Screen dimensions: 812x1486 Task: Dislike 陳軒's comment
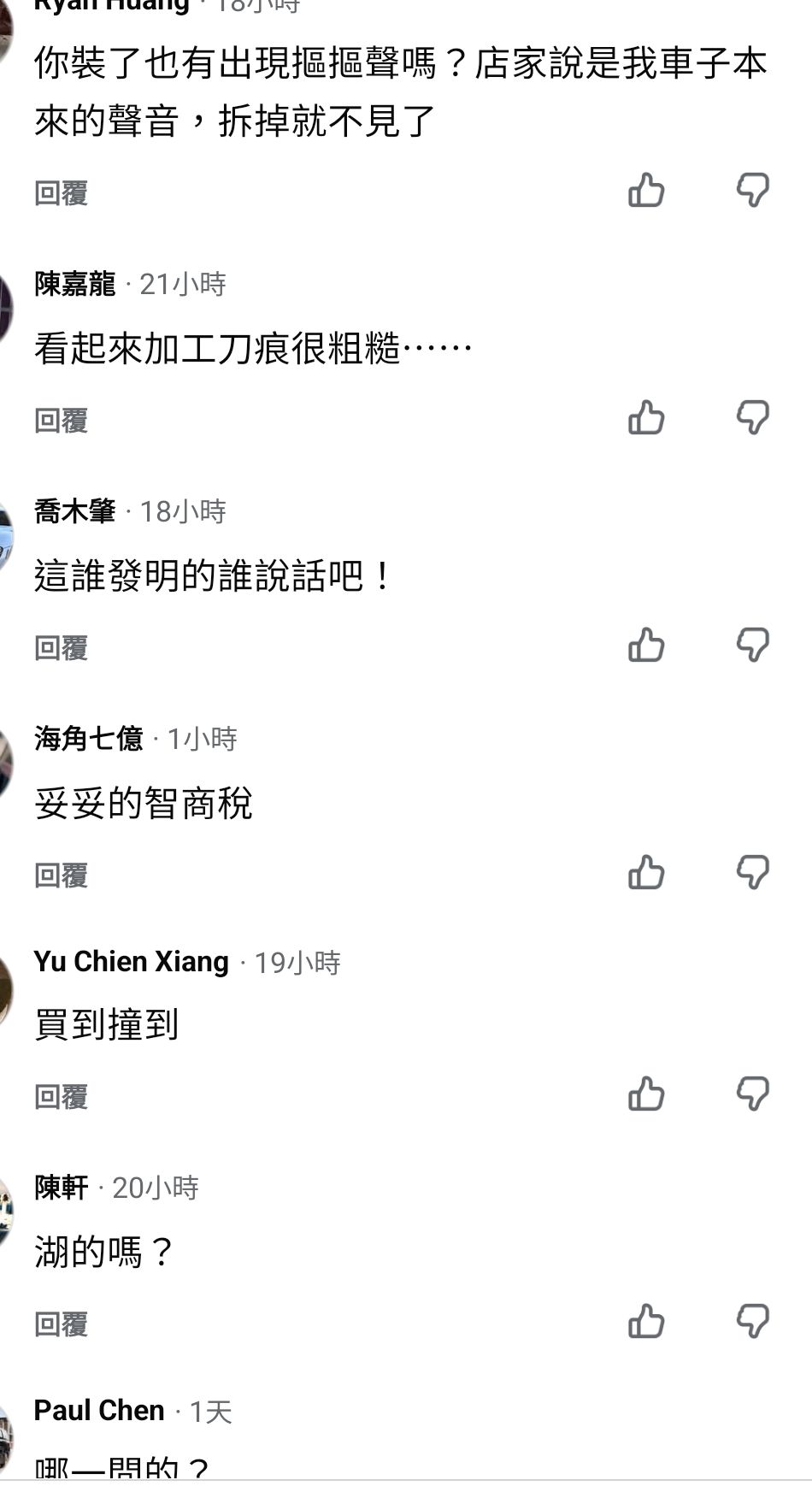coord(753,1321)
